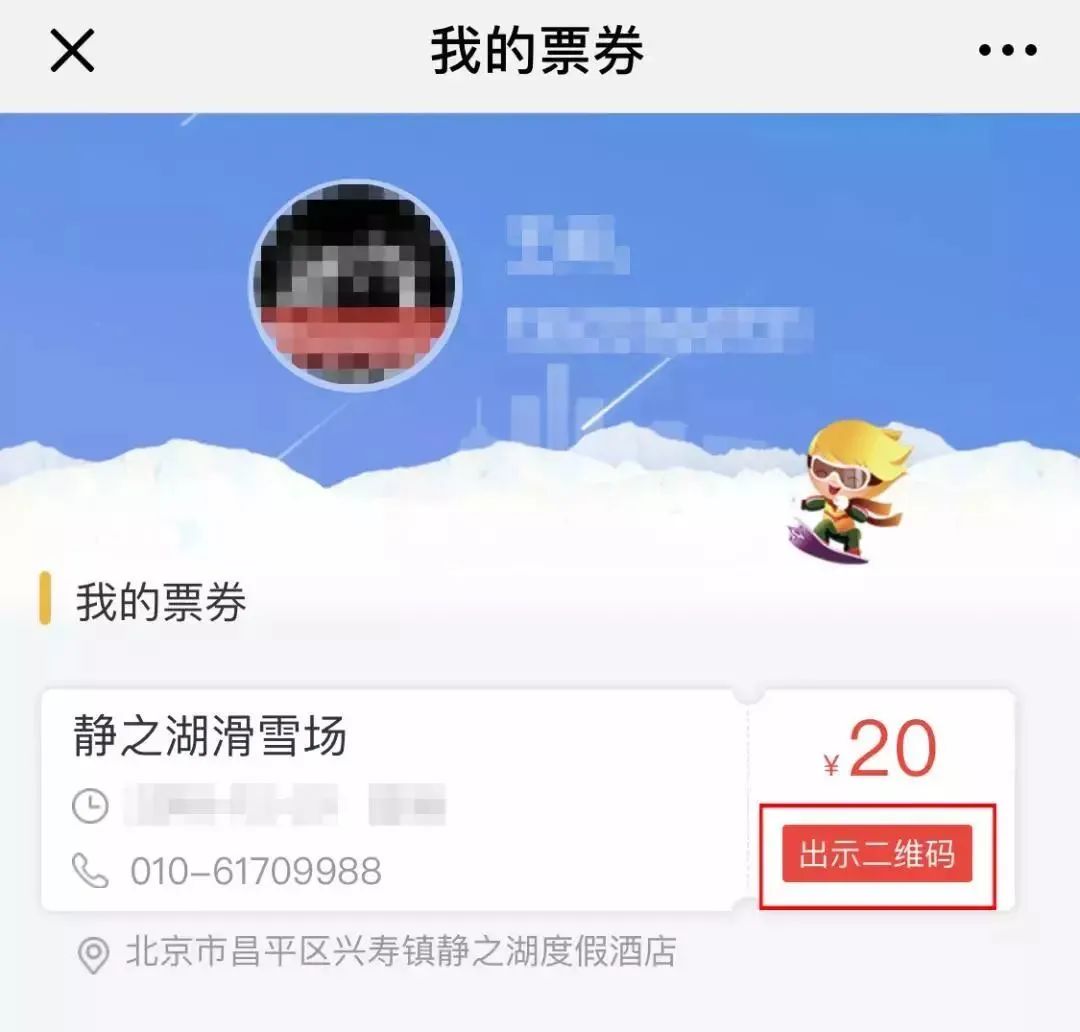Open the 静之湖滑雪场 ticket card
Viewport: 1080px width, 1032px height.
(x=210, y=739)
